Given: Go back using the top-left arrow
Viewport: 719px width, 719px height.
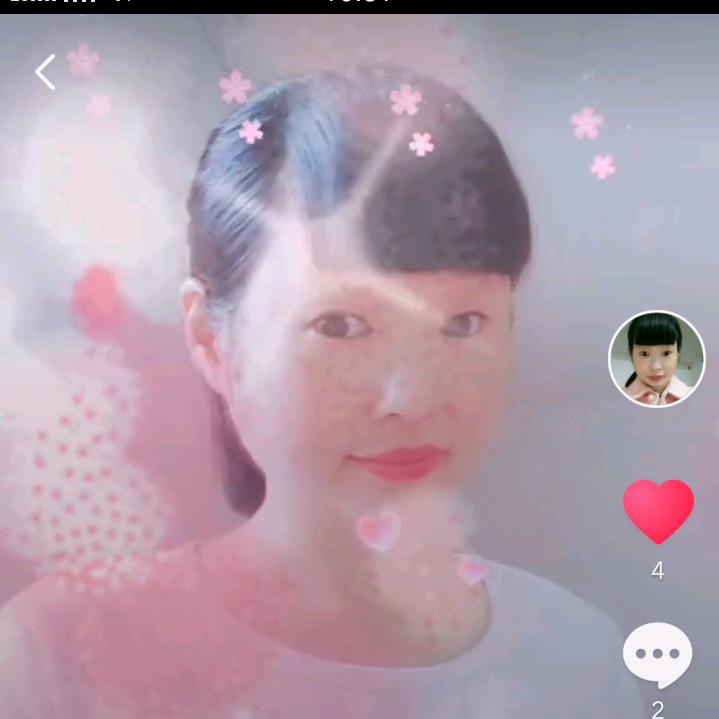Looking at the screenshot, I should click(x=45, y=72).
